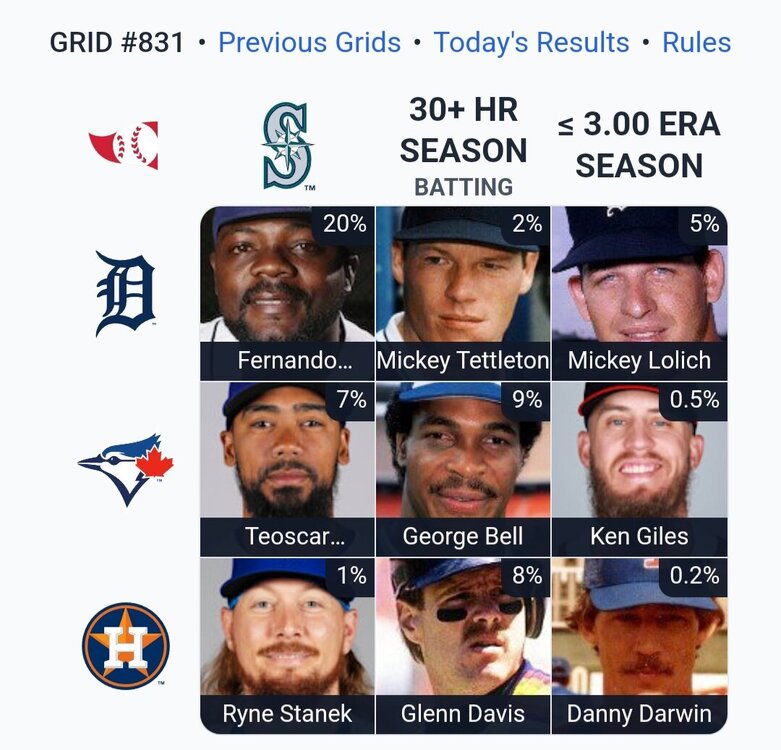Open the George Bell cell
Viewport: 781px width, 750px height.
[x=463, y=469]
